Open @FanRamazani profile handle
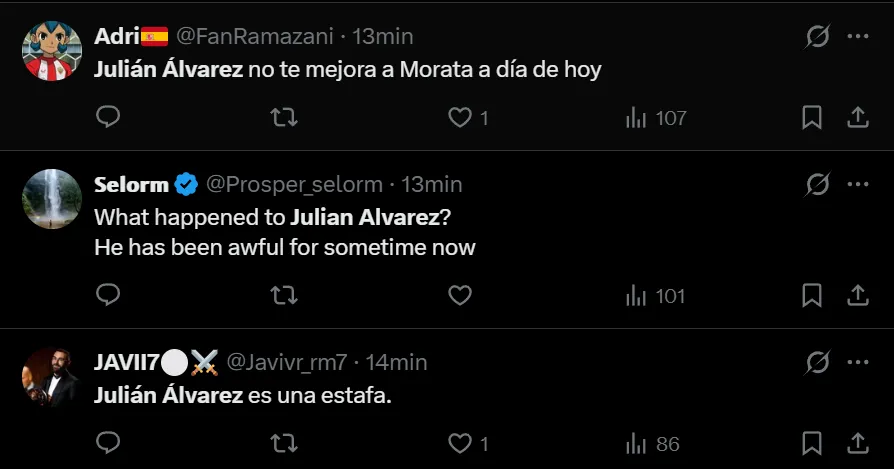 (258, 36)
